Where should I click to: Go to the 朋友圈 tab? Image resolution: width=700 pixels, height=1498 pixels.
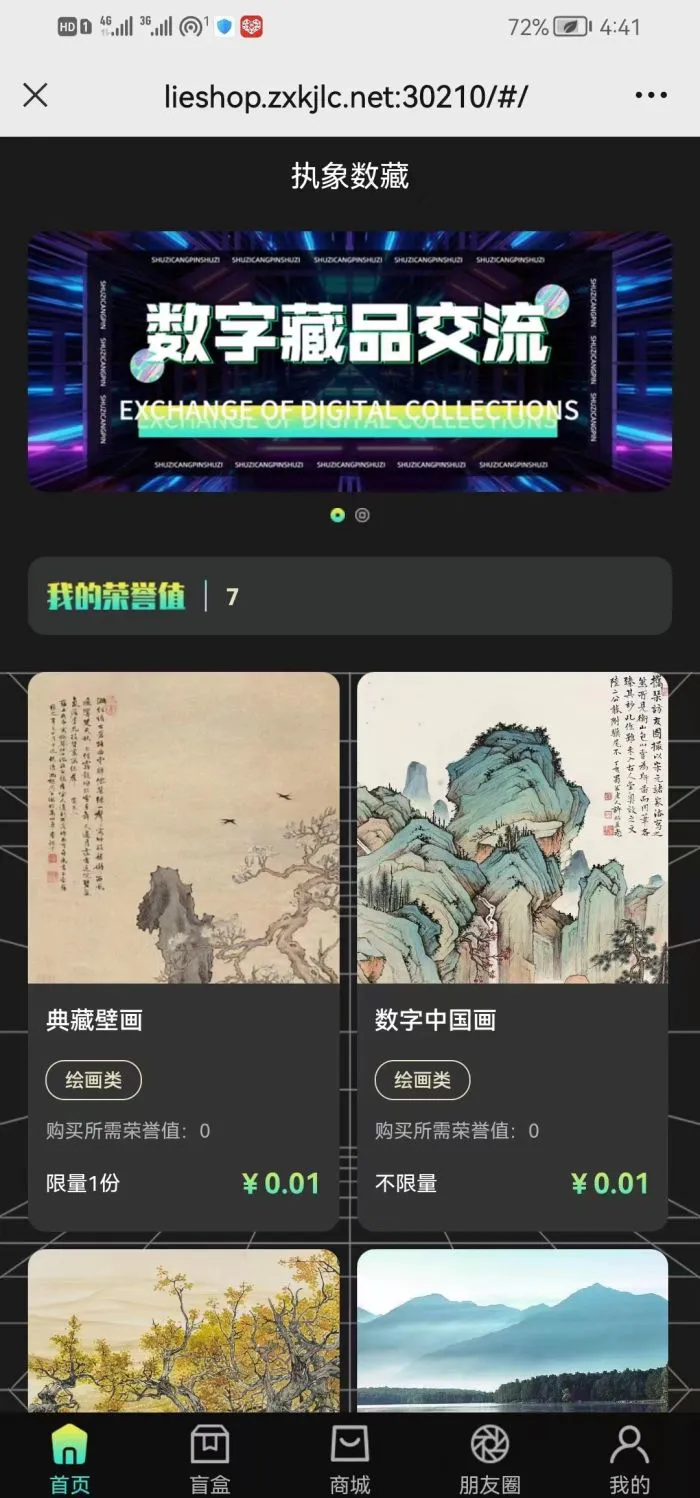point(490,1457)
